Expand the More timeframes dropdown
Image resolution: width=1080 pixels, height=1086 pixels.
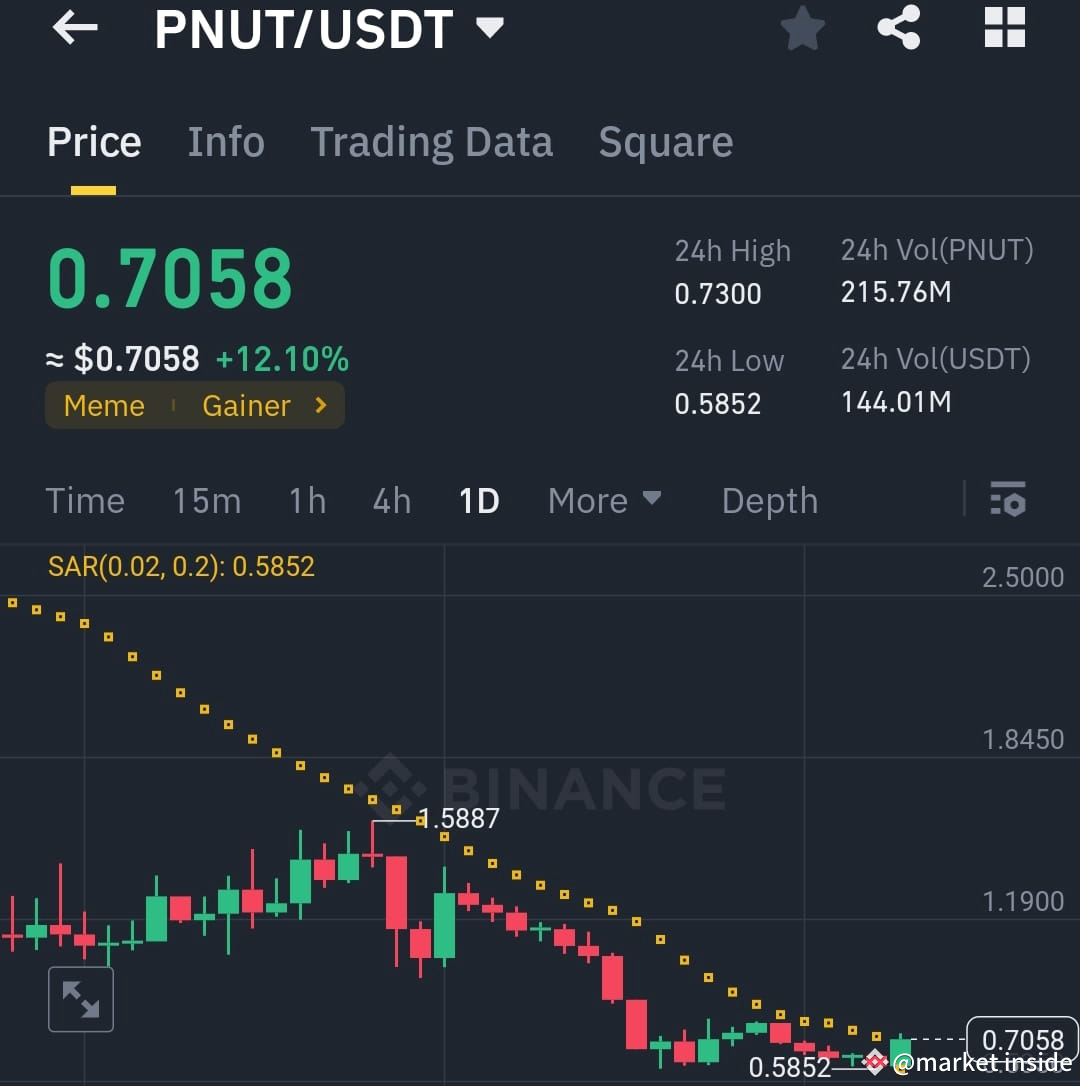(x=605, y=500)
